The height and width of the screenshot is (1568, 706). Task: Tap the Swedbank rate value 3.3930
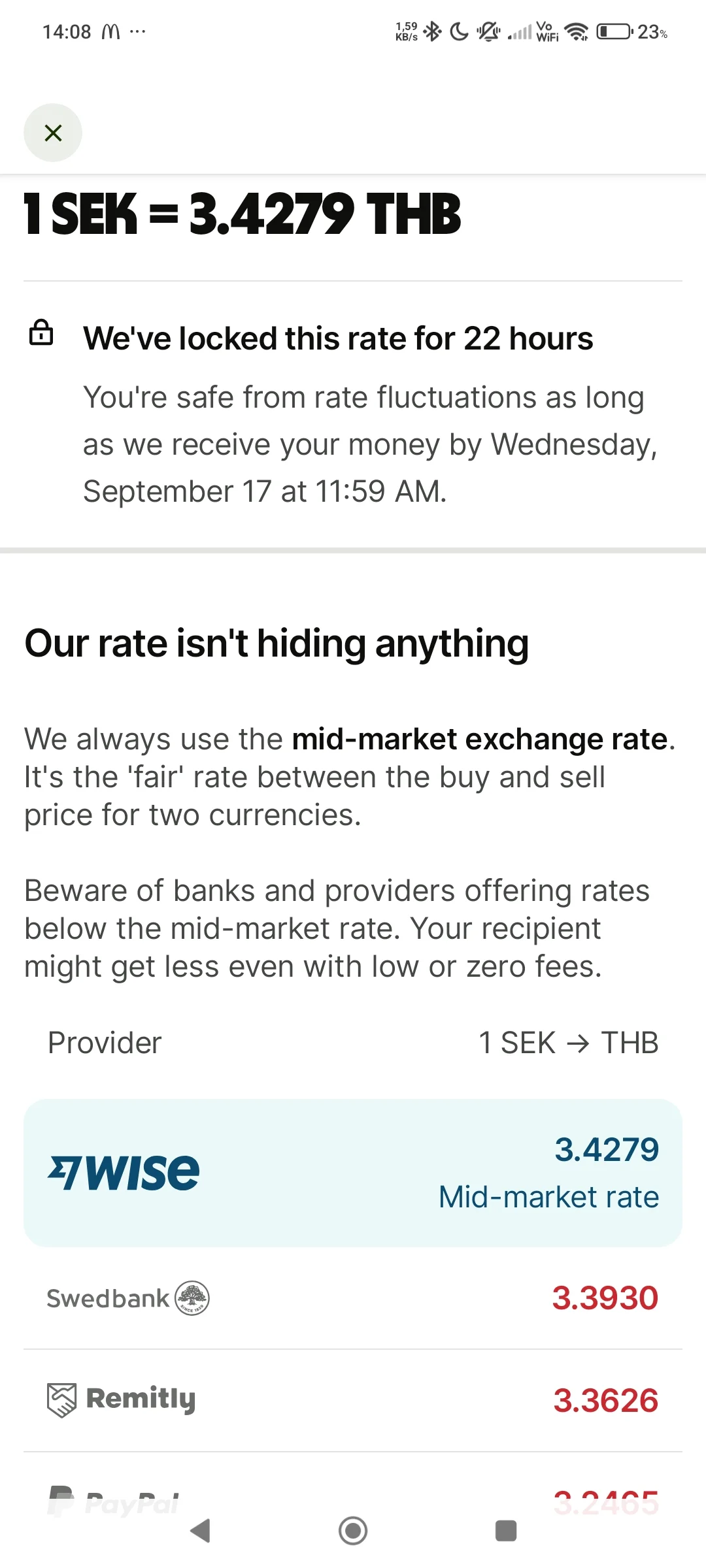[x=605, y=1298]
